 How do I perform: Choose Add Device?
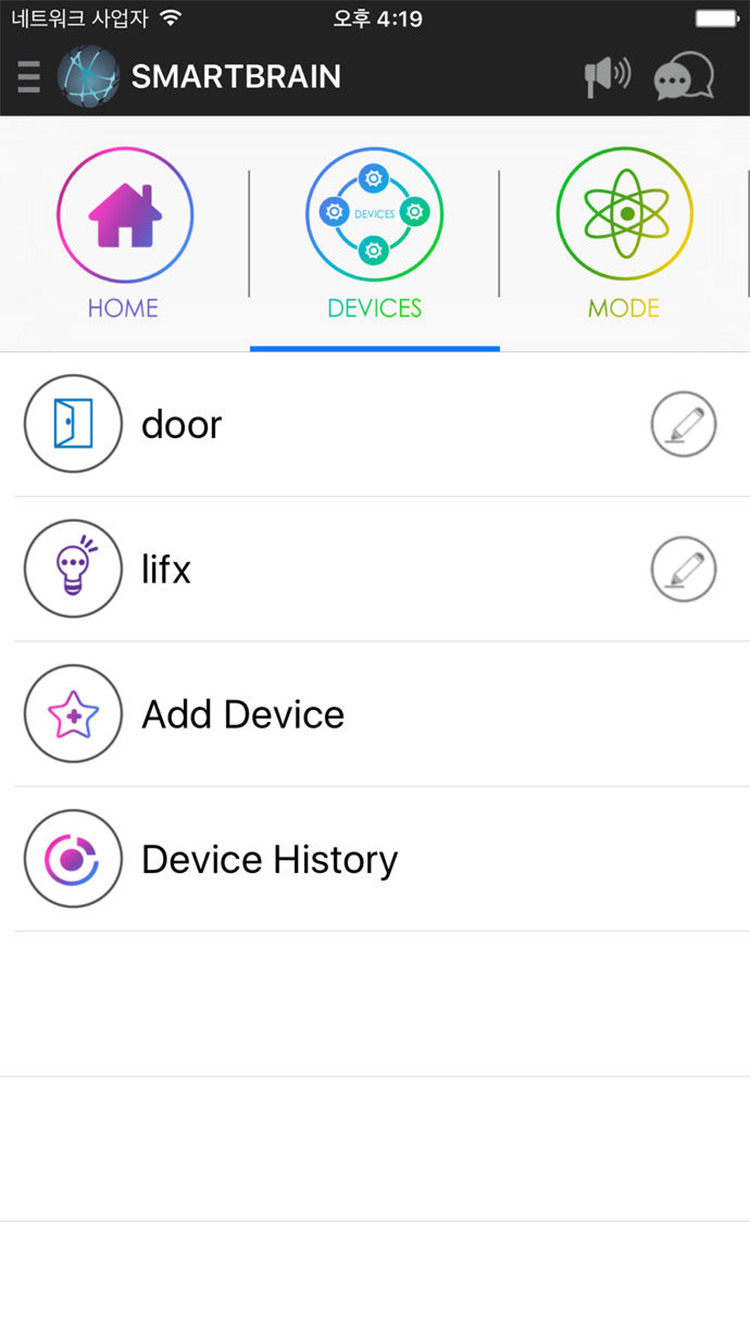click(243, 714)
